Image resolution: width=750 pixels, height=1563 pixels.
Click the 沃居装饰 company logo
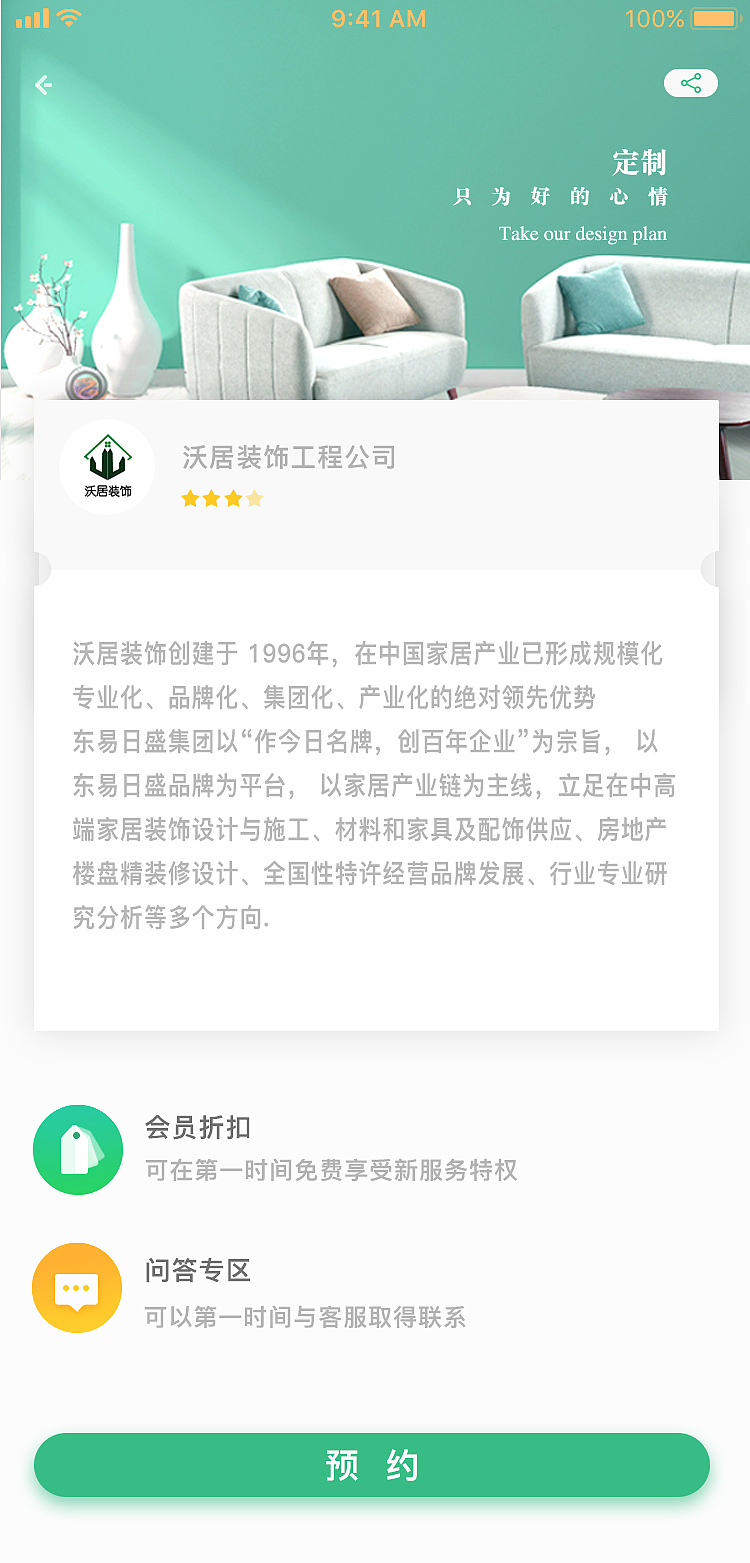(x=107, y=465)
